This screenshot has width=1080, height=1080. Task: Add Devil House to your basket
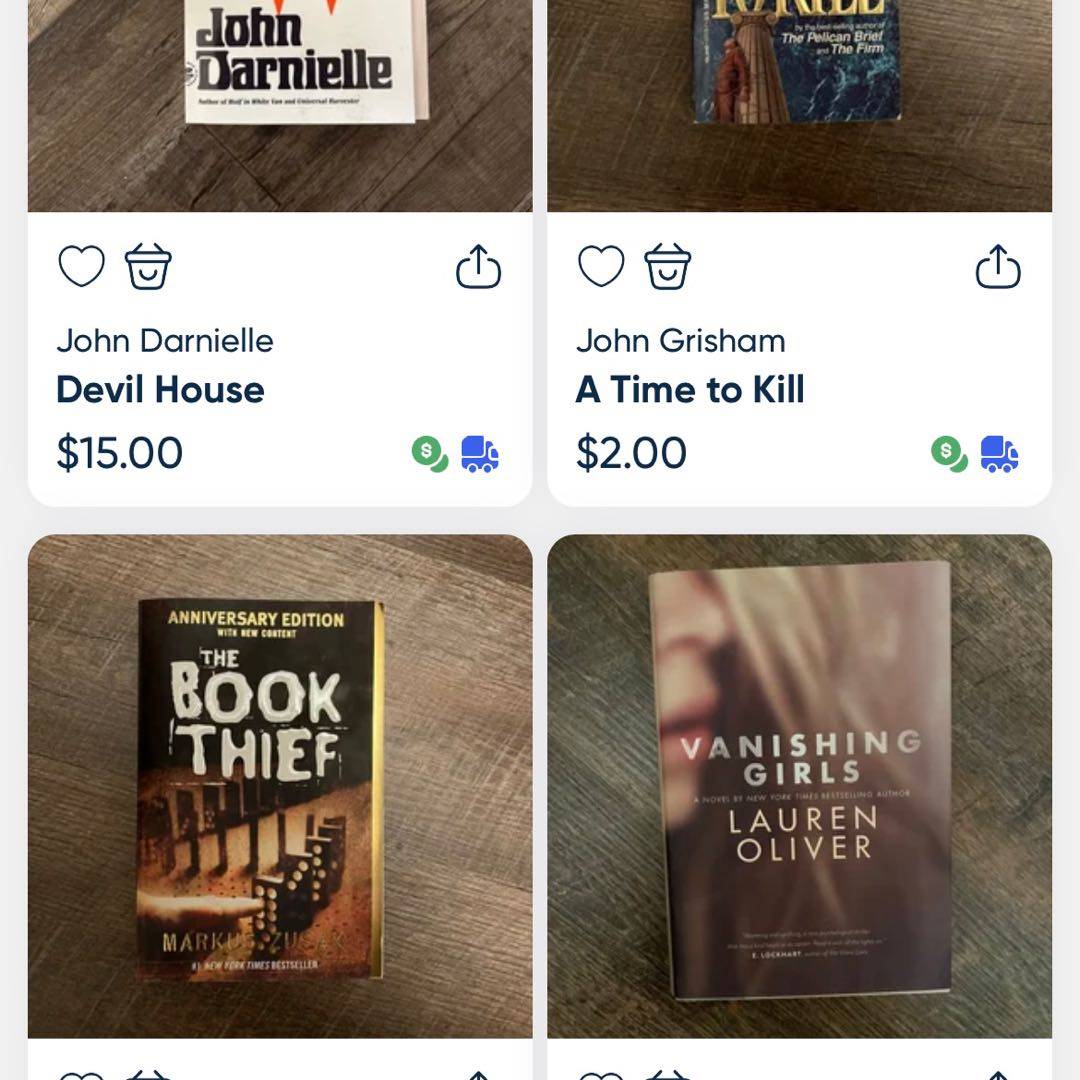coord(148,267)
